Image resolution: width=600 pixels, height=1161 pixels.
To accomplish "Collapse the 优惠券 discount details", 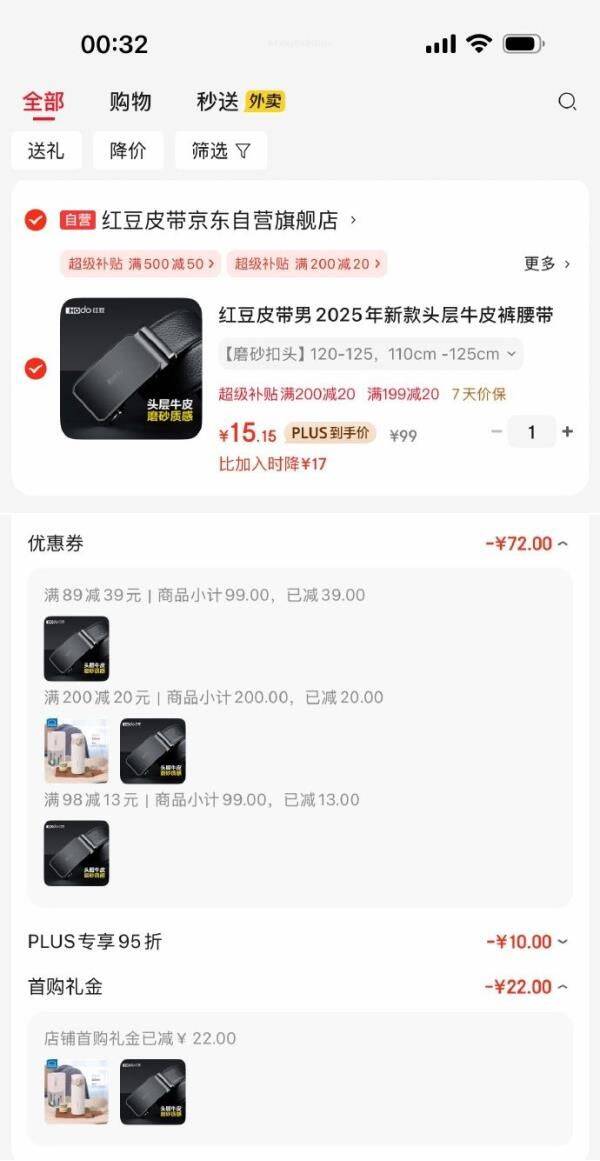I will click(x=527, y=544).
